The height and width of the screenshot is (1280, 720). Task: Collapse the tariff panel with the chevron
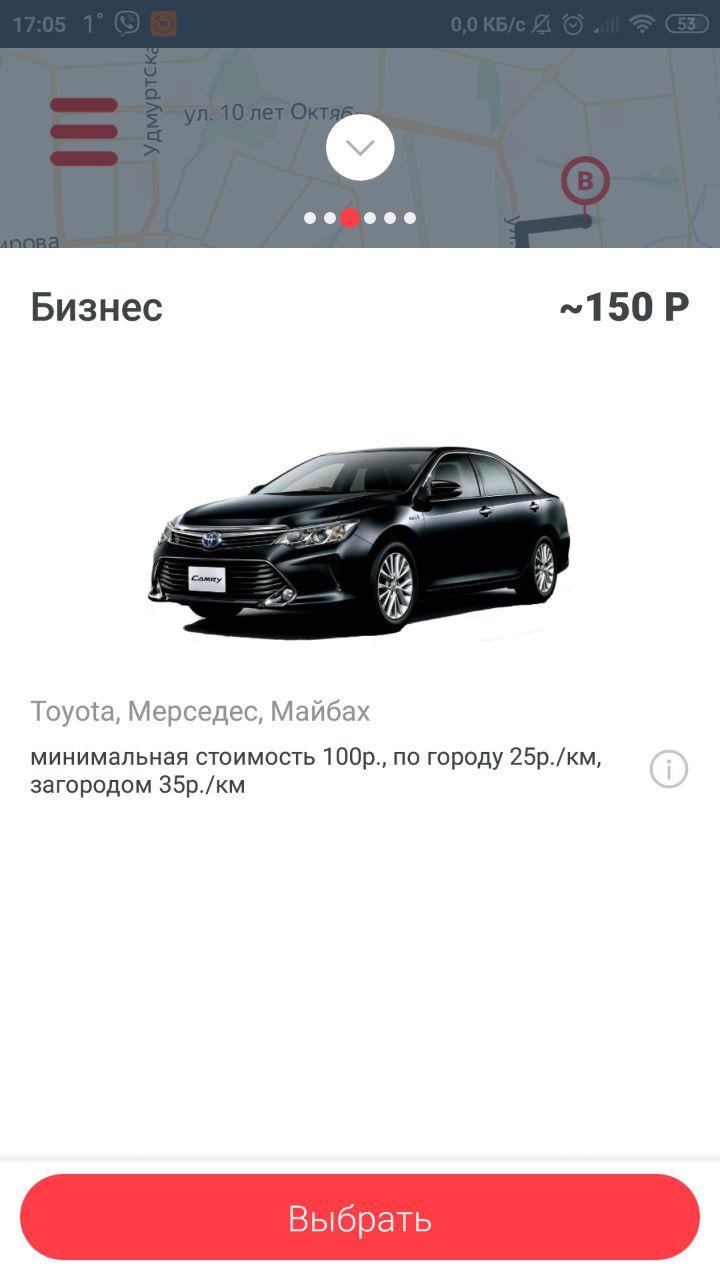pos(360,148)
